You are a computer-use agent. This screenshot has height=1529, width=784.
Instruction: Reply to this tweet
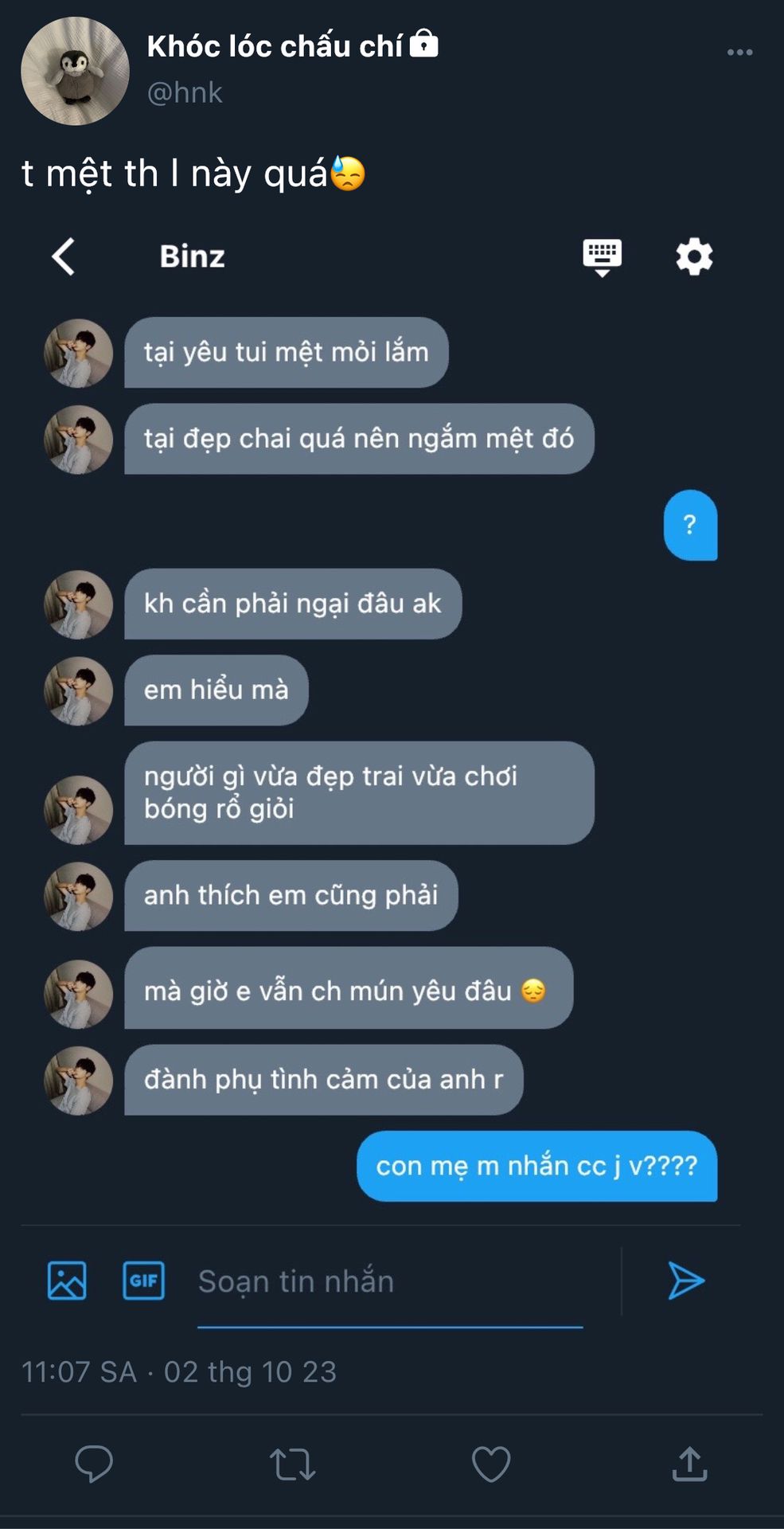click(94, 1463)
